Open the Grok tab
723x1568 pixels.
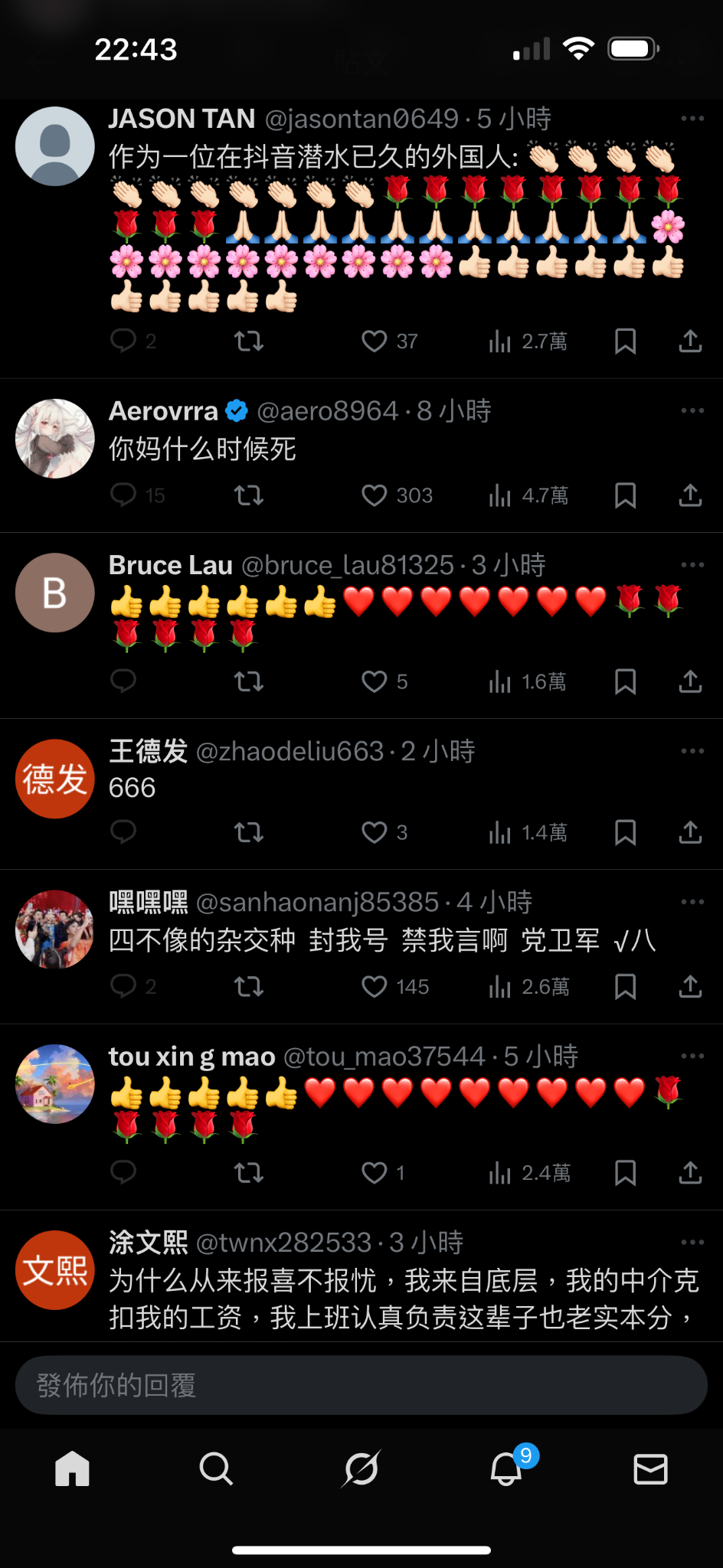pyautogui.click(x=361, y=1469)
